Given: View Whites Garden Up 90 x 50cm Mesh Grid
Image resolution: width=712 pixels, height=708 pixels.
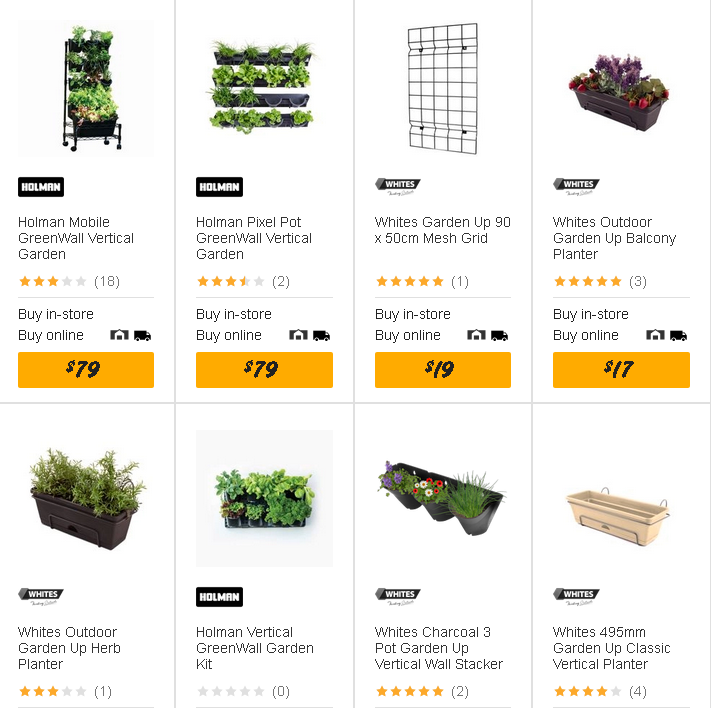Looking at the screenshot, I should point(442,230).
